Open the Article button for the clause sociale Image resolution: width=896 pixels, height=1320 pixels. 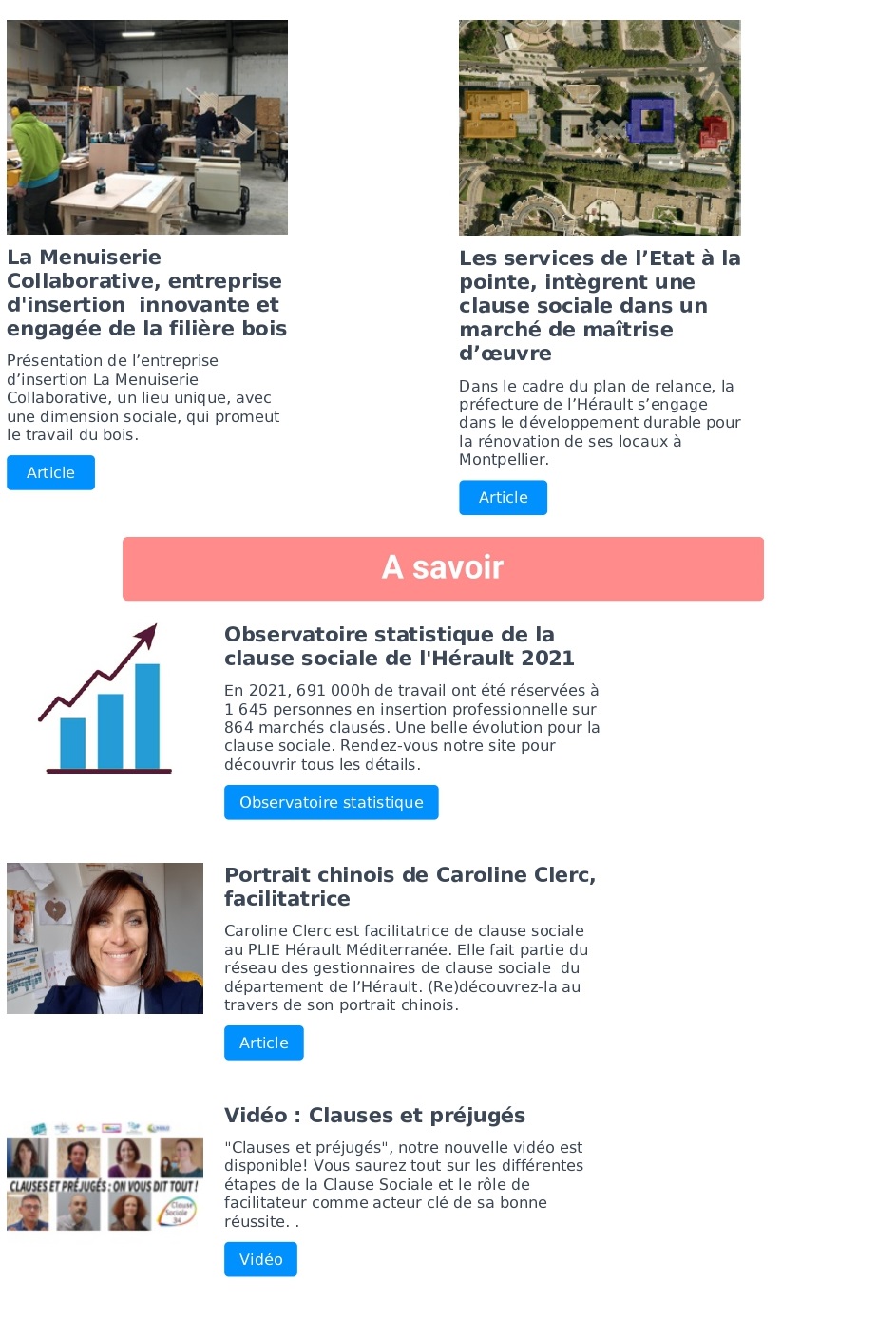click(x=503, y=497)
